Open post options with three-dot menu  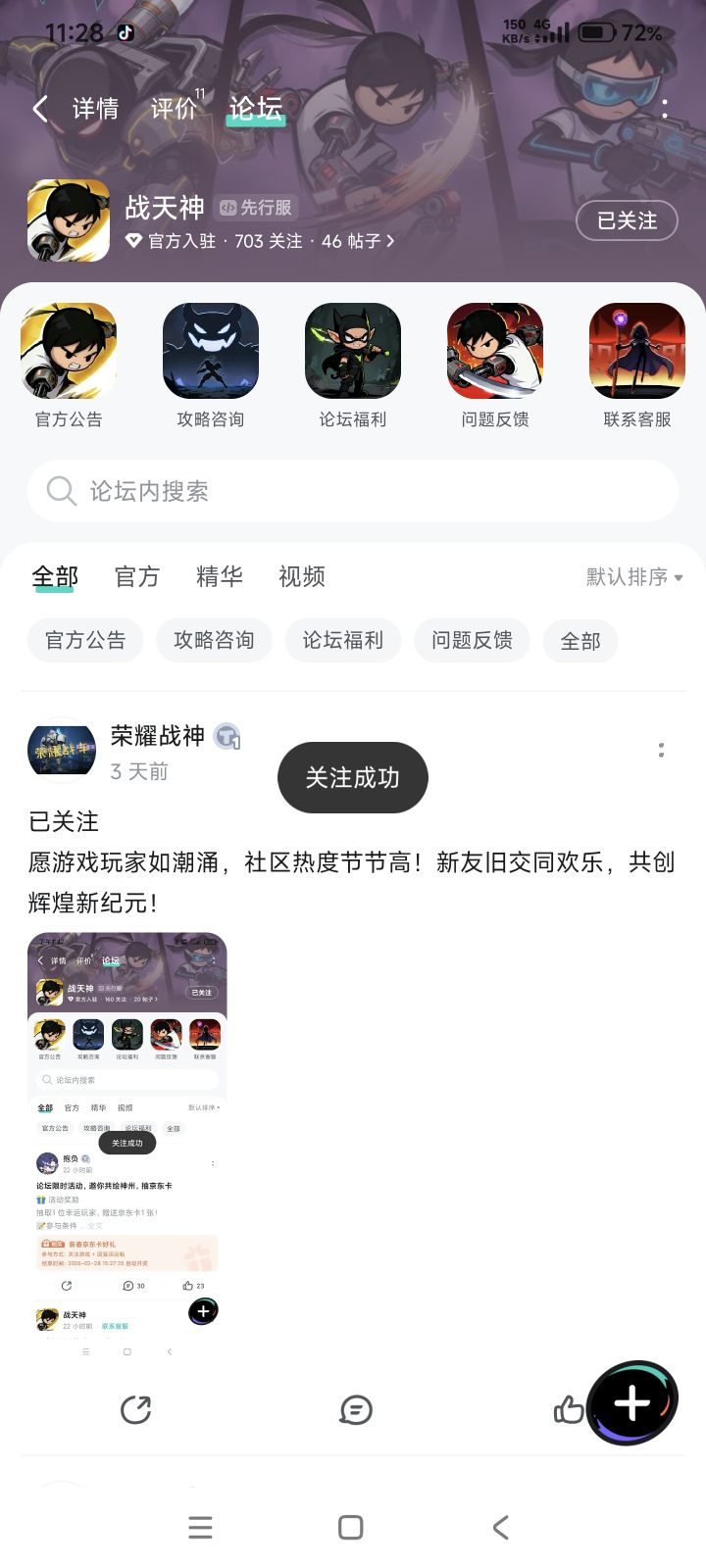click(x=663, y=749)
